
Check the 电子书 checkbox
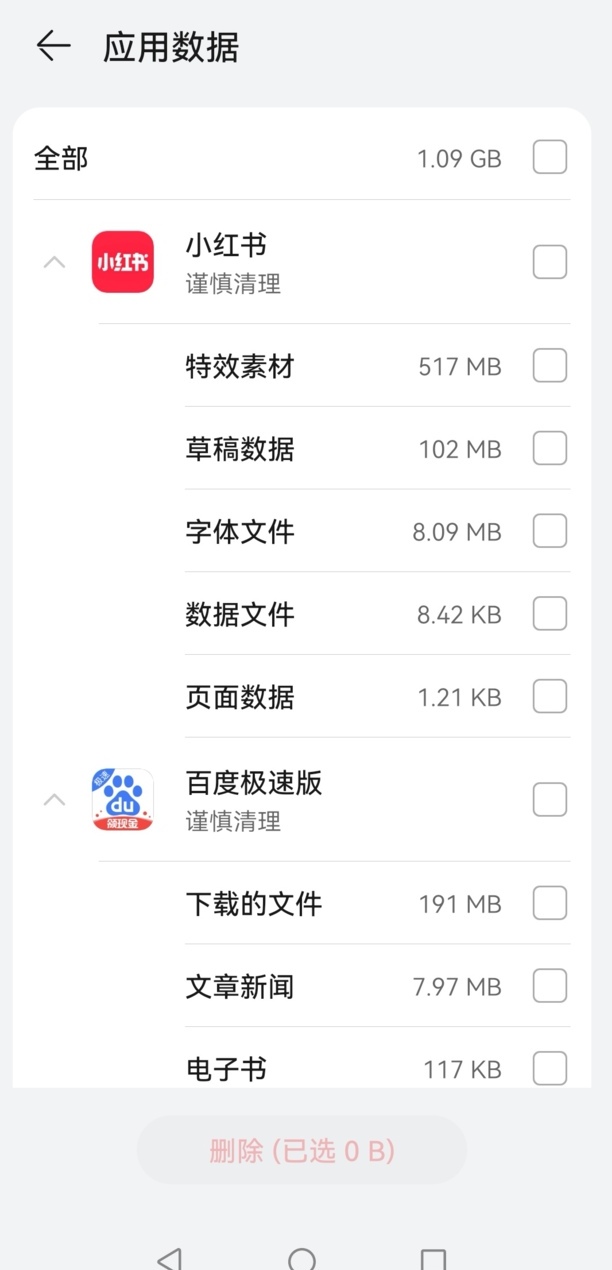pyautogui.click(x=549, y=1068)
